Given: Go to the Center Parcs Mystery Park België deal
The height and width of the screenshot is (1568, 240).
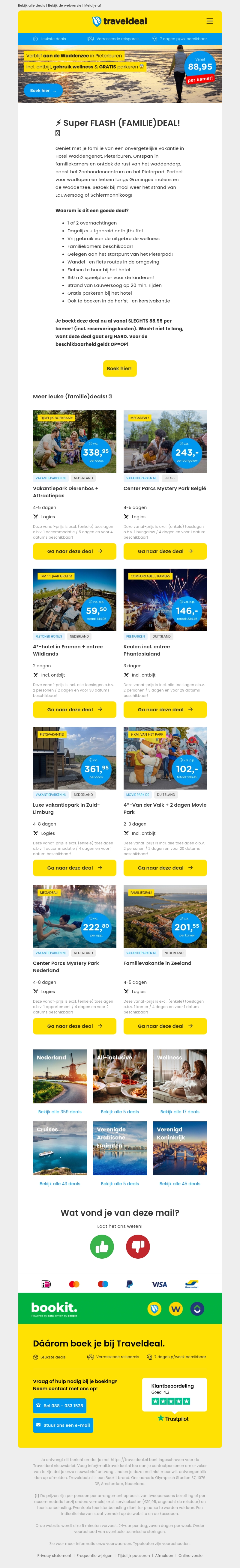Looking at the screenshot, I should 165,552.
